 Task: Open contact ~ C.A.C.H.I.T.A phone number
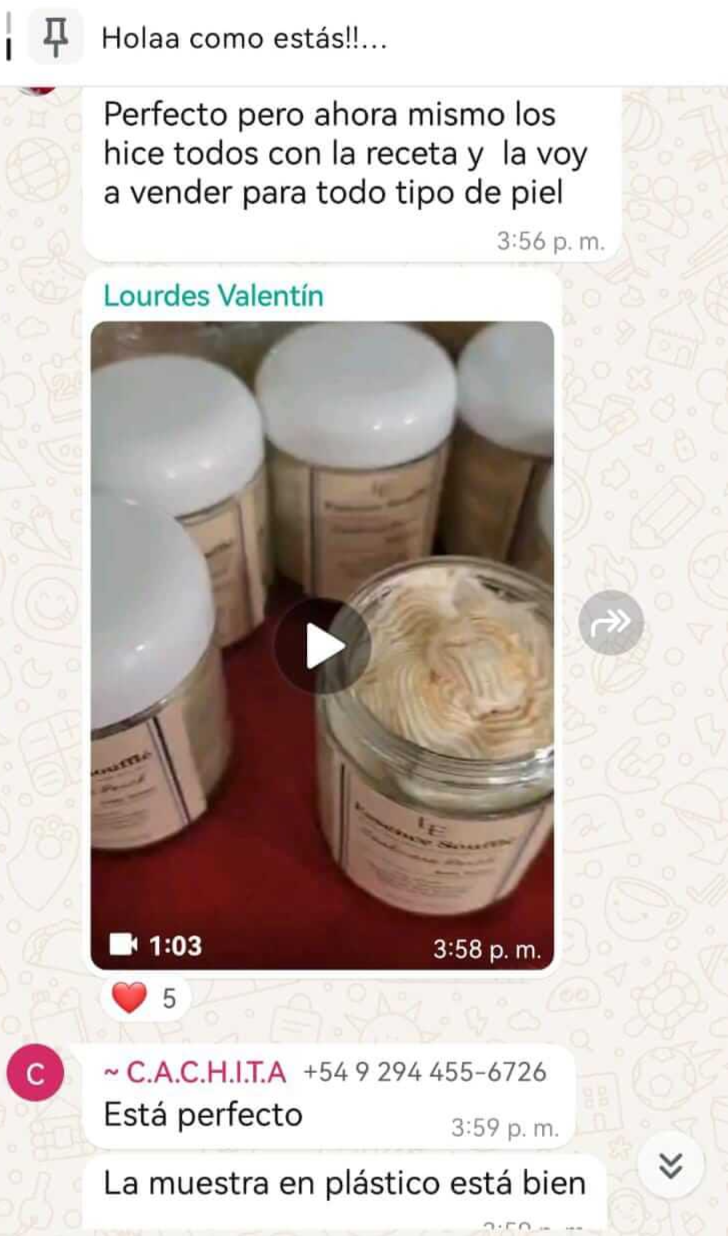[x=425, y=1072]
